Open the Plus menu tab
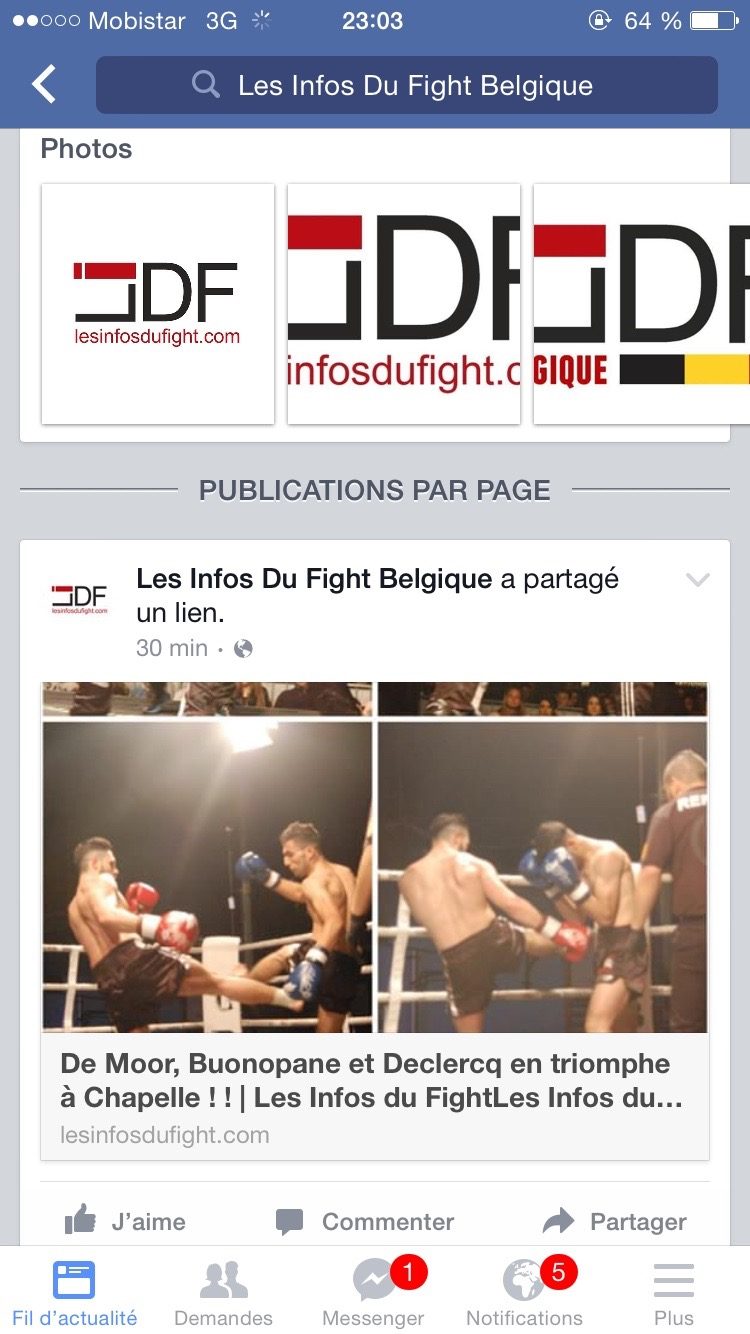The height and width of the screenshot is (1334, 750). pyautogui.click(x=674, y=1292)
